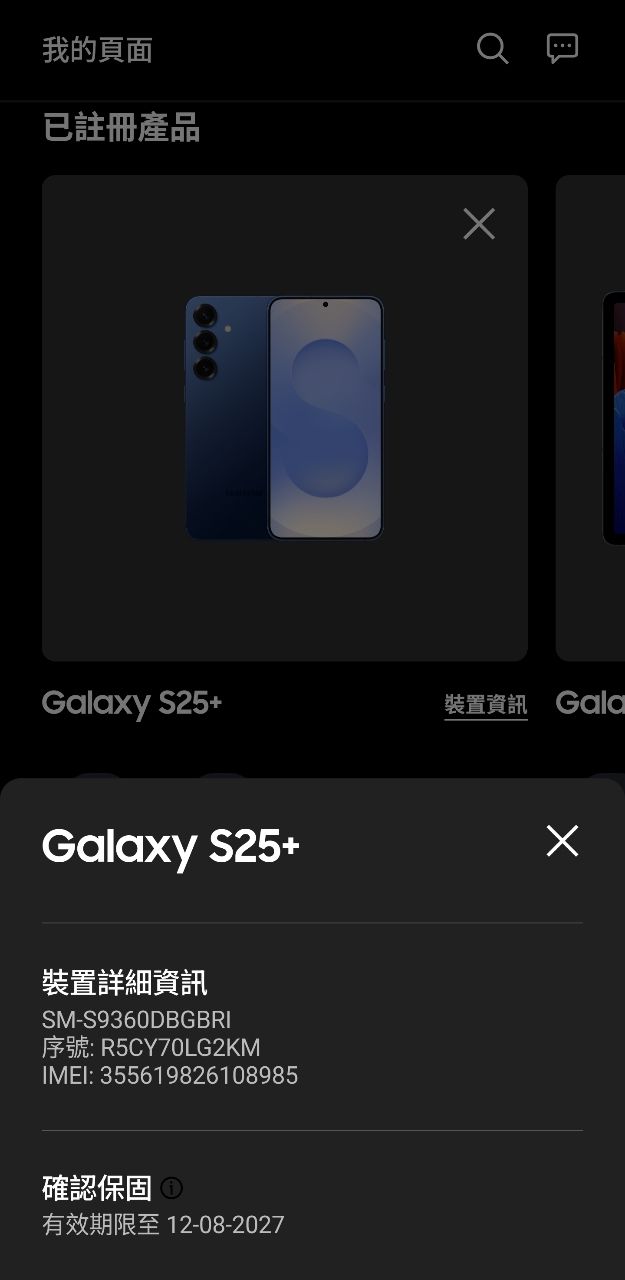Close the Galaxy S25+ details sheet
The height and width of the screenshot is (1280, 625).
click(x=562, y=841)
